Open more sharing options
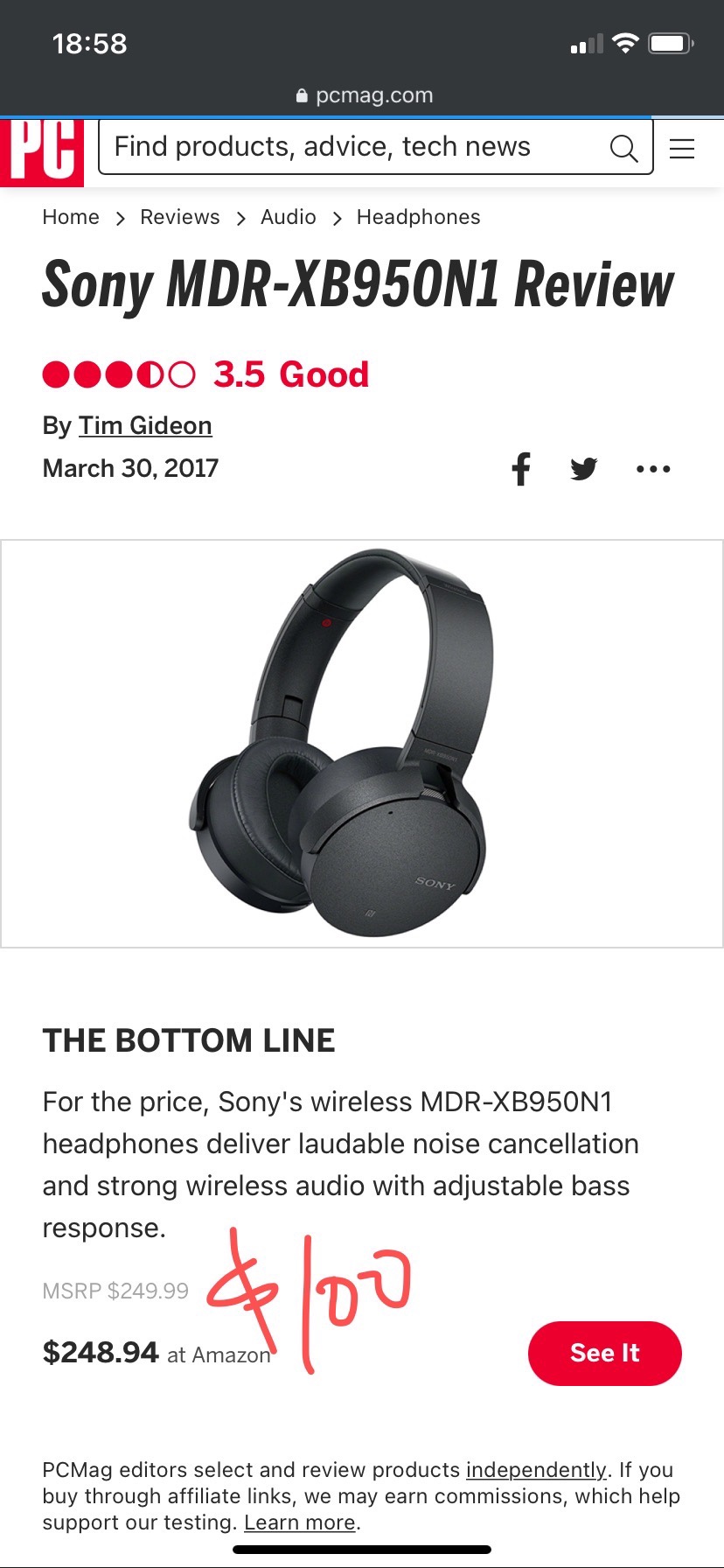Screen dimensions: 724x1568 click(x=653, y=469)
